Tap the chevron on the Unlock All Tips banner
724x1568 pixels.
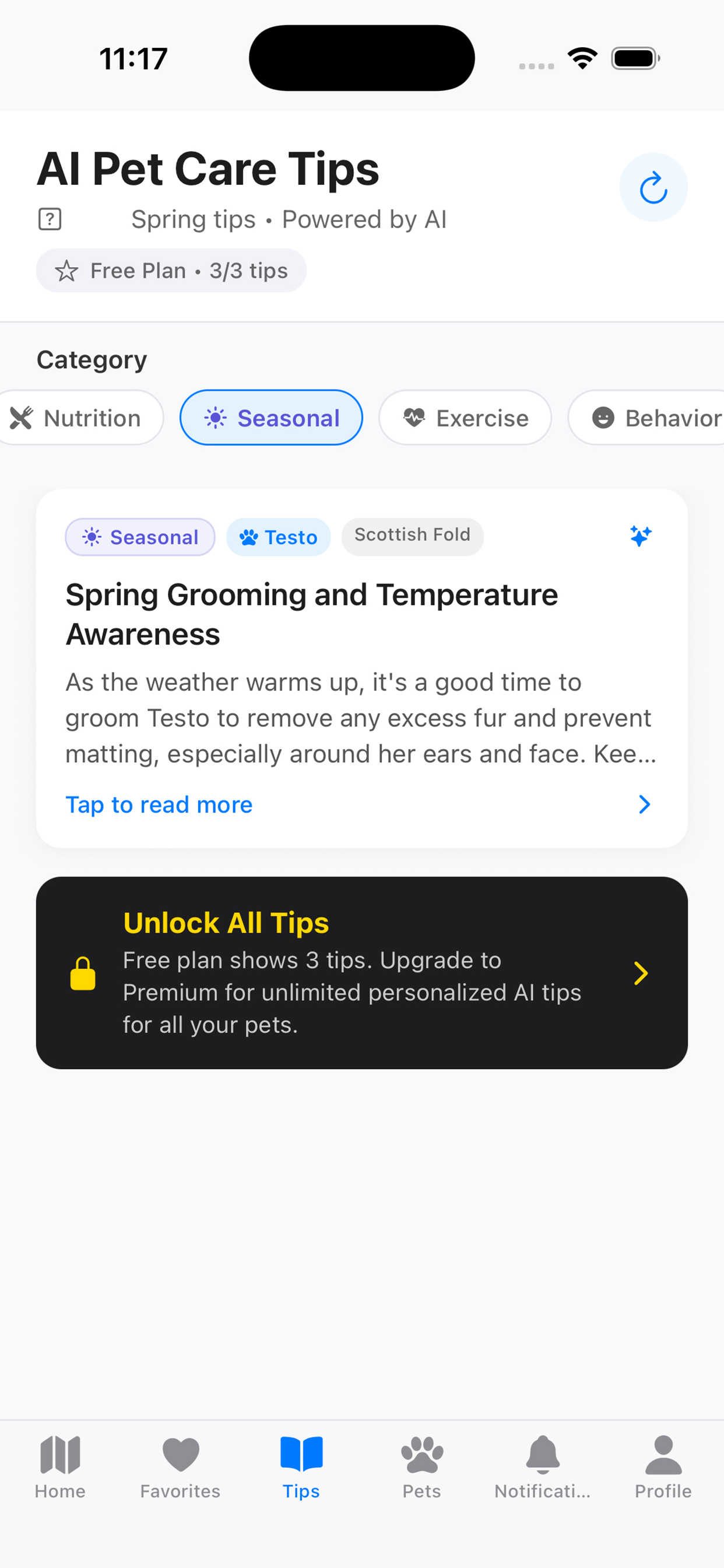(640, 974)
